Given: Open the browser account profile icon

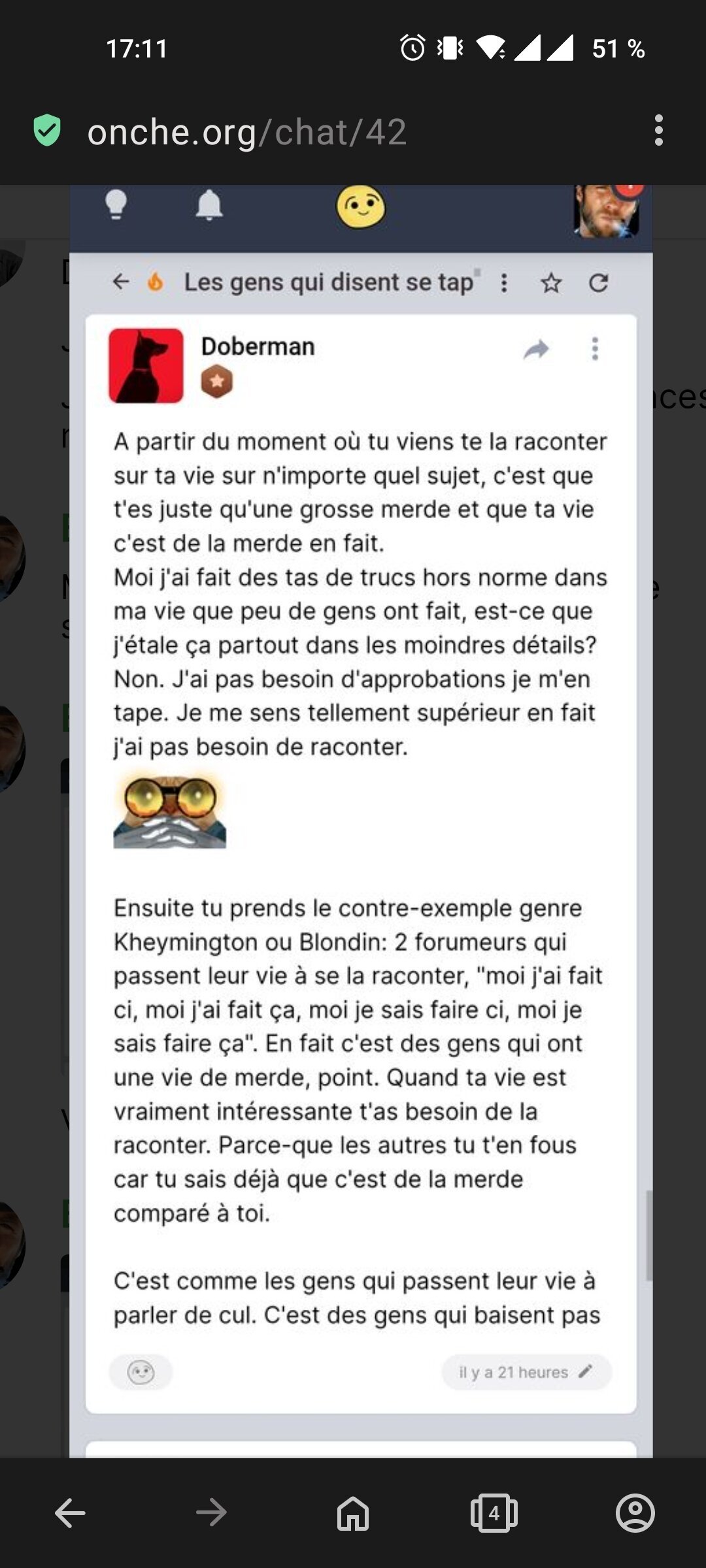Looking at the screenshot, I should tap(635, 1512).
